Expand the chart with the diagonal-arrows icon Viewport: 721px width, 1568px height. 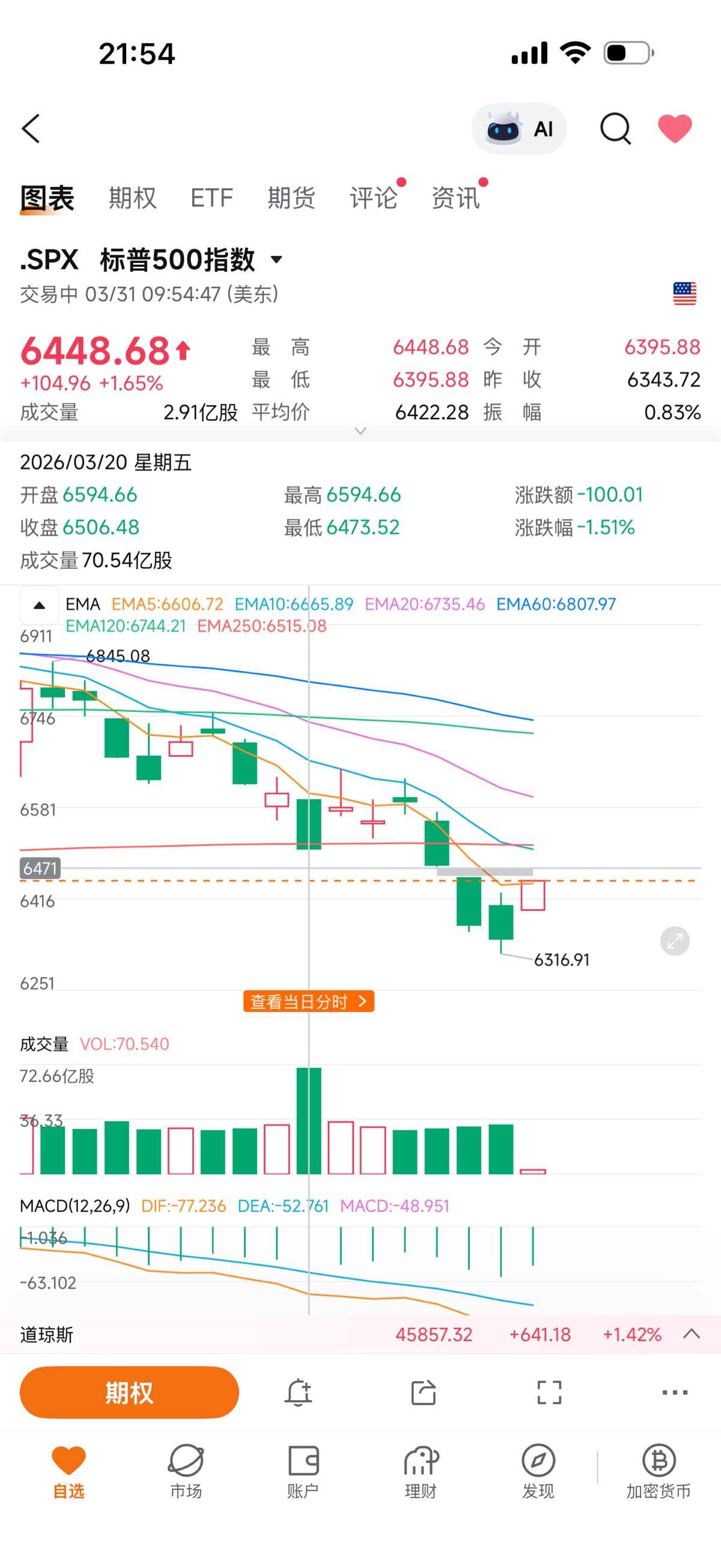(675, 941)
